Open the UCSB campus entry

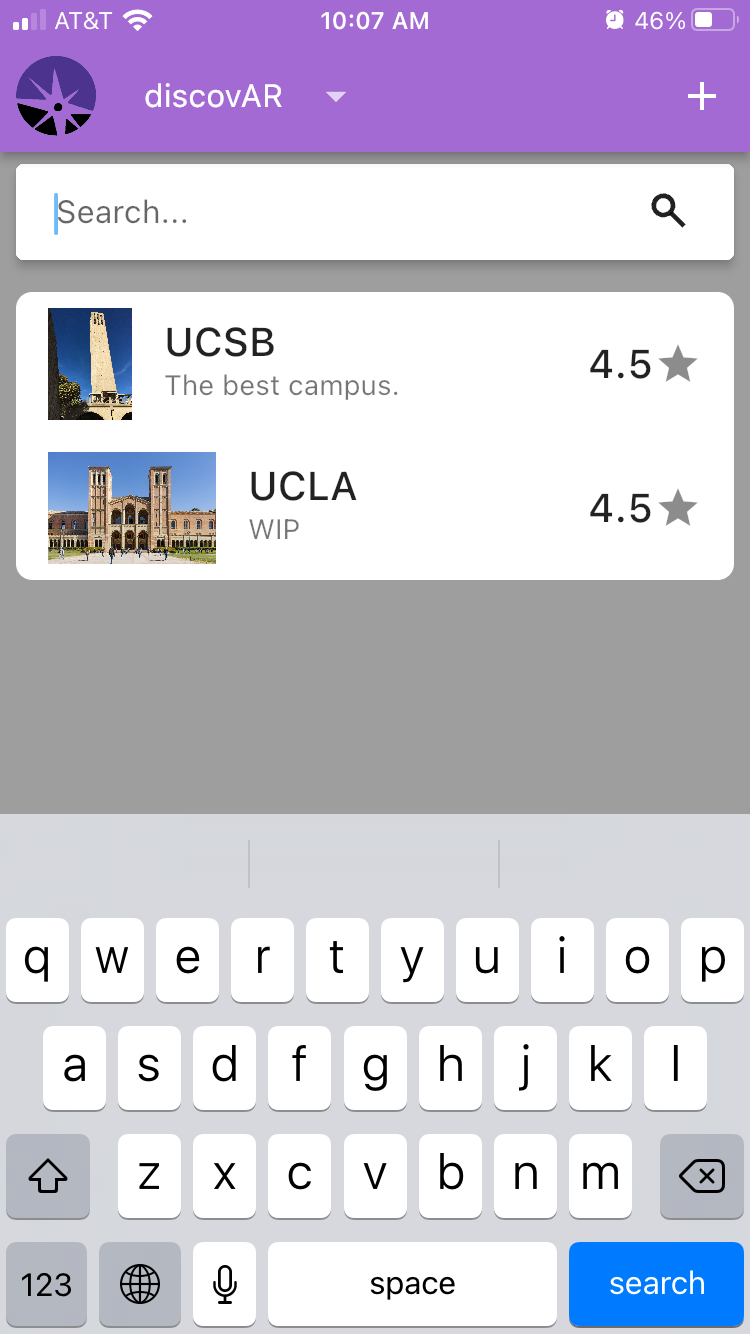pyautogui.click(x=374, y=364)
